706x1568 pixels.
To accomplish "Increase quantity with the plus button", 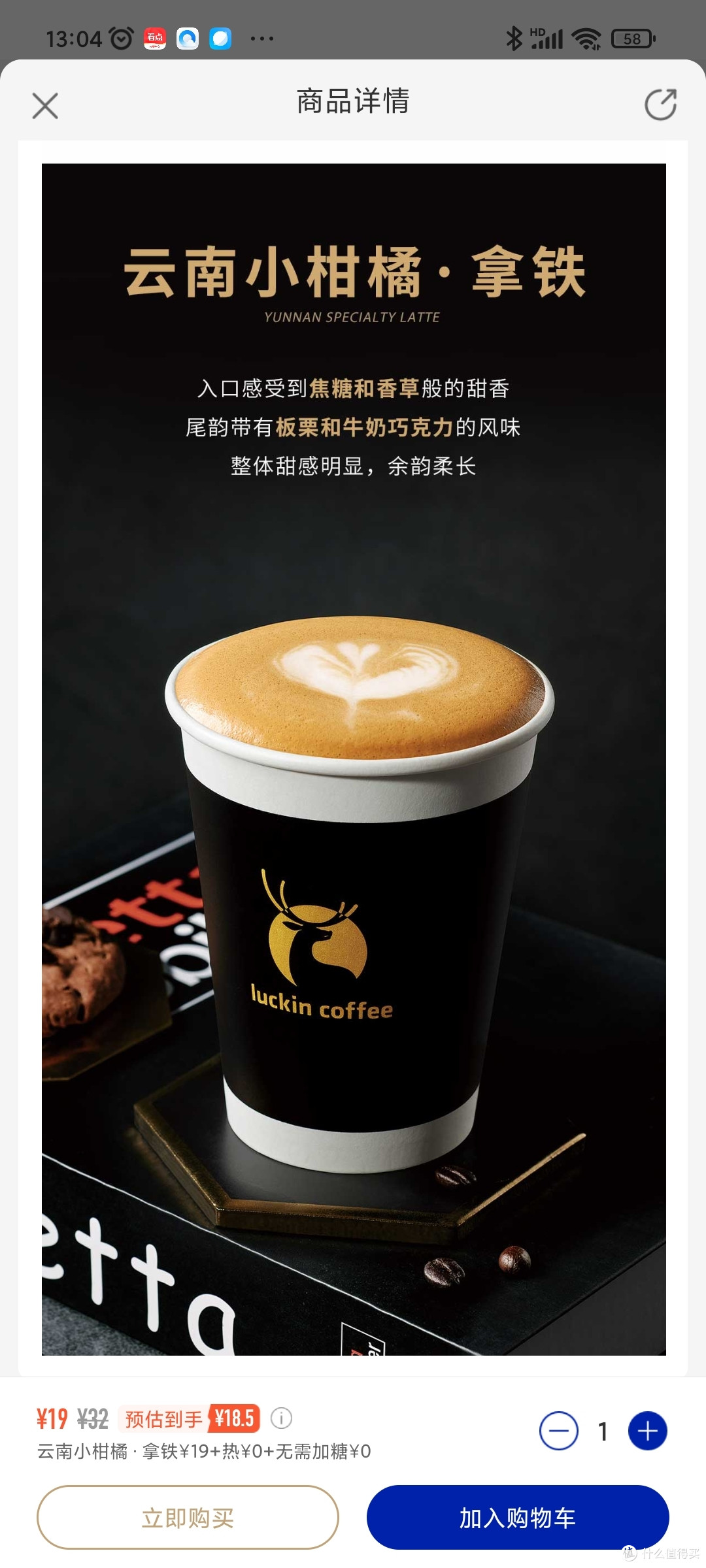I will coord(647,1431).
